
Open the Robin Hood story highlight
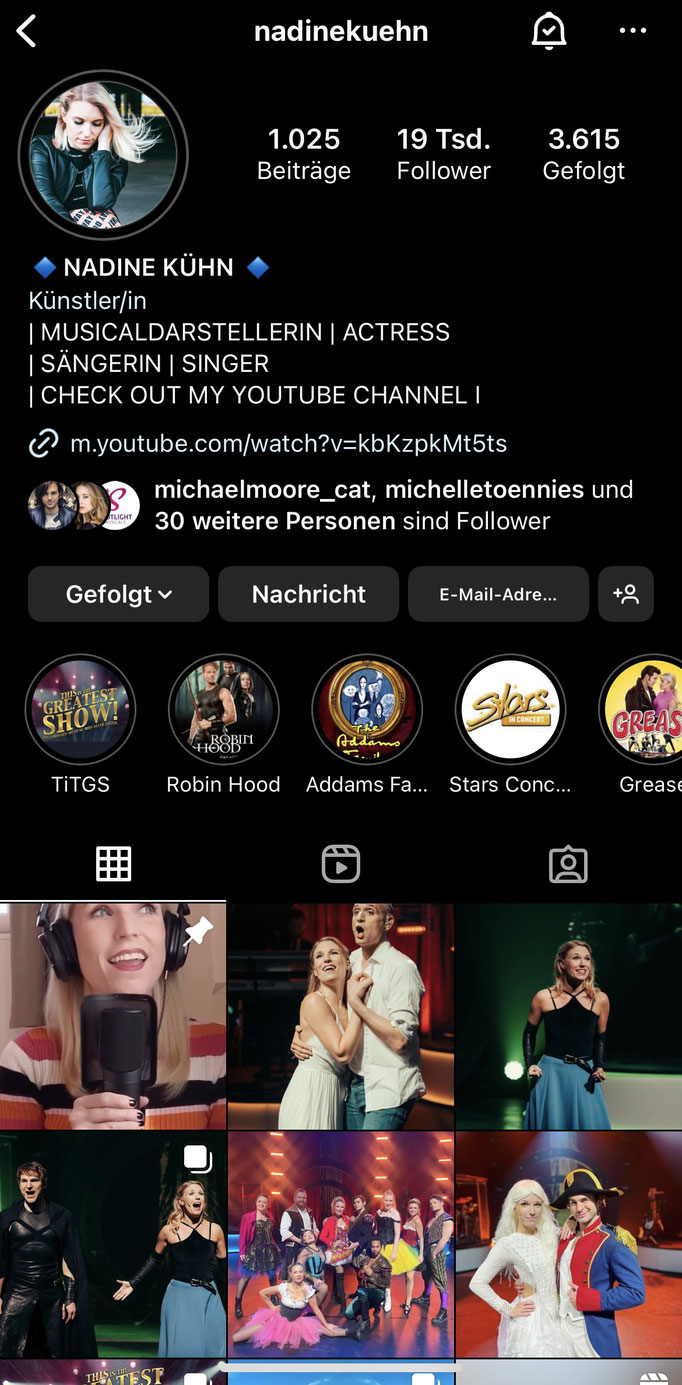pos(223,710)
